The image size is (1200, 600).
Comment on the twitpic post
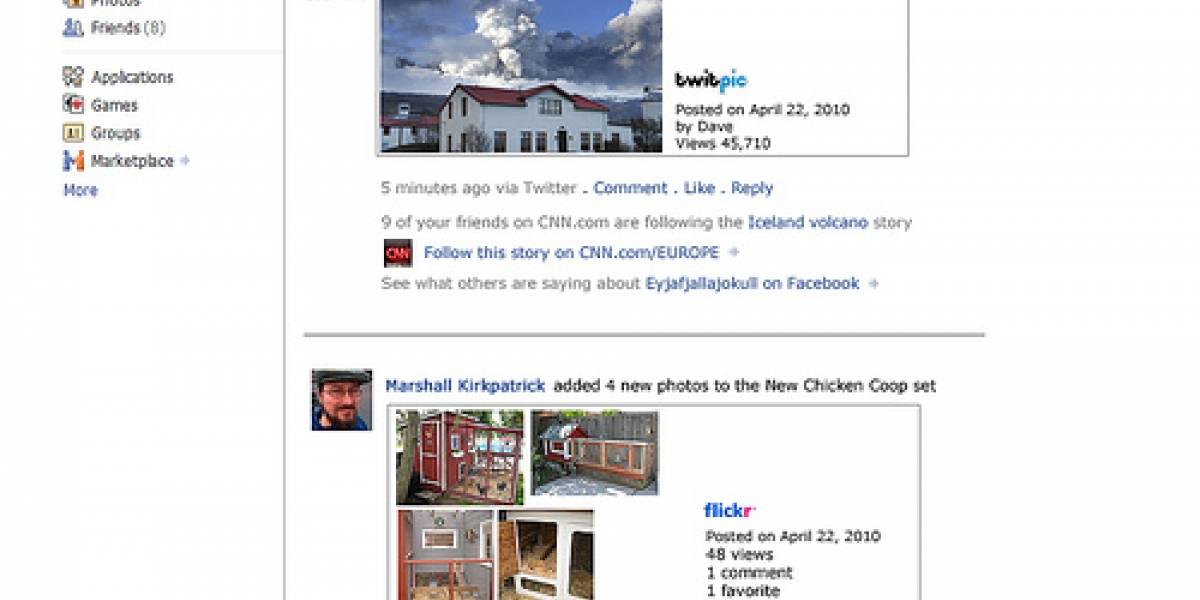[x=630, y=188]
